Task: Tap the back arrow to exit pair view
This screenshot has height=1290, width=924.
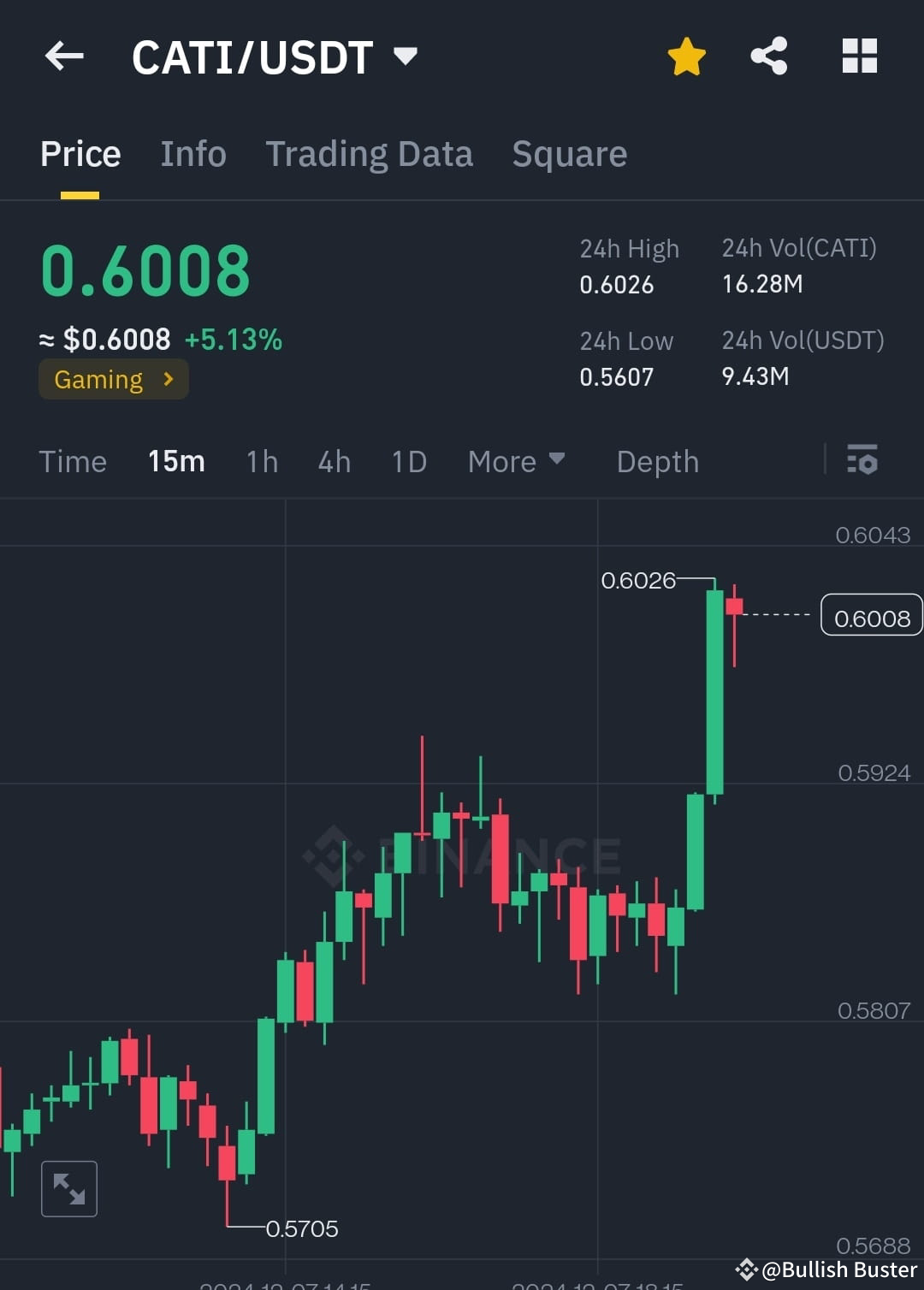Action: point(64,56)
